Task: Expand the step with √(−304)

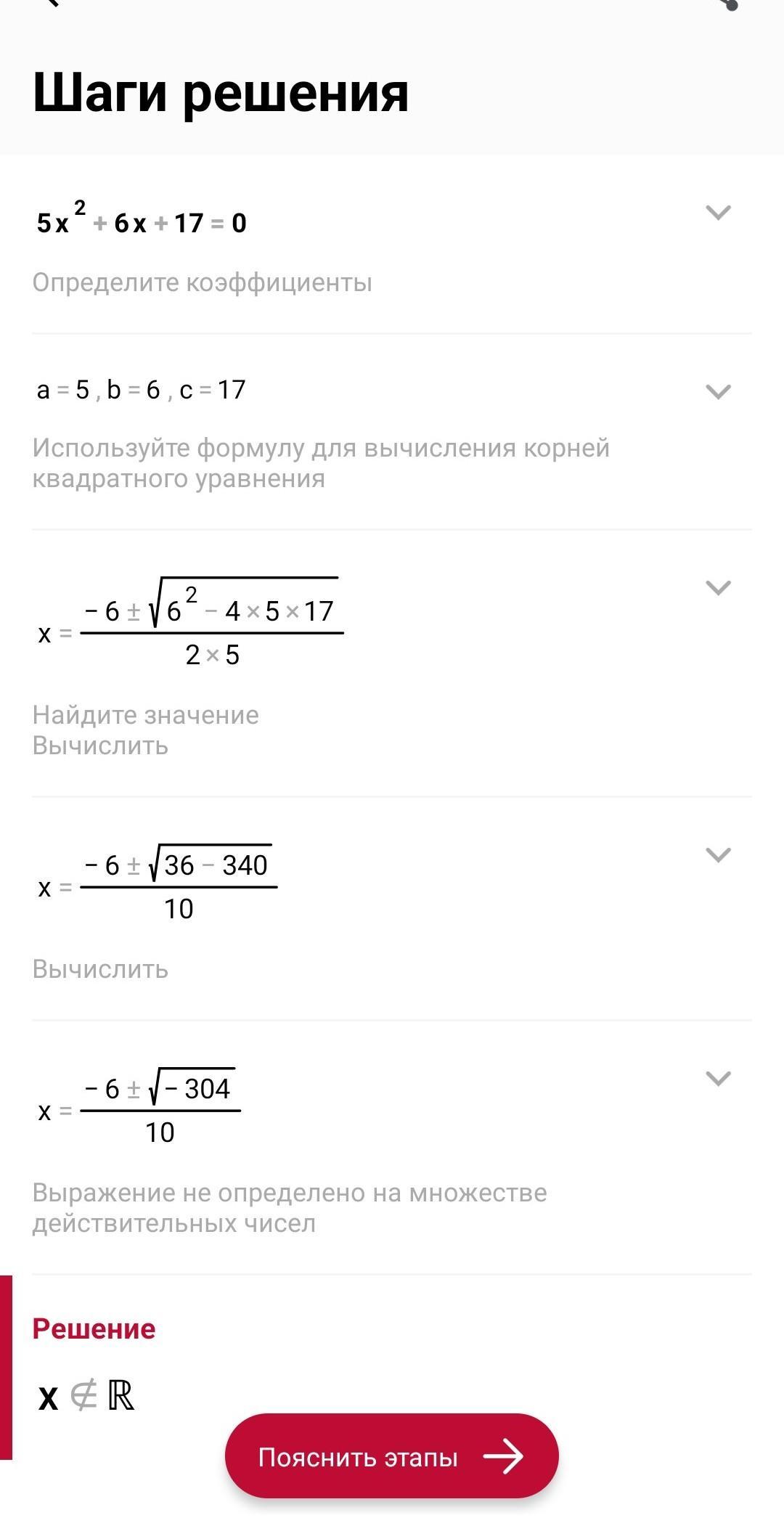Action: (x=717, y=1079)
